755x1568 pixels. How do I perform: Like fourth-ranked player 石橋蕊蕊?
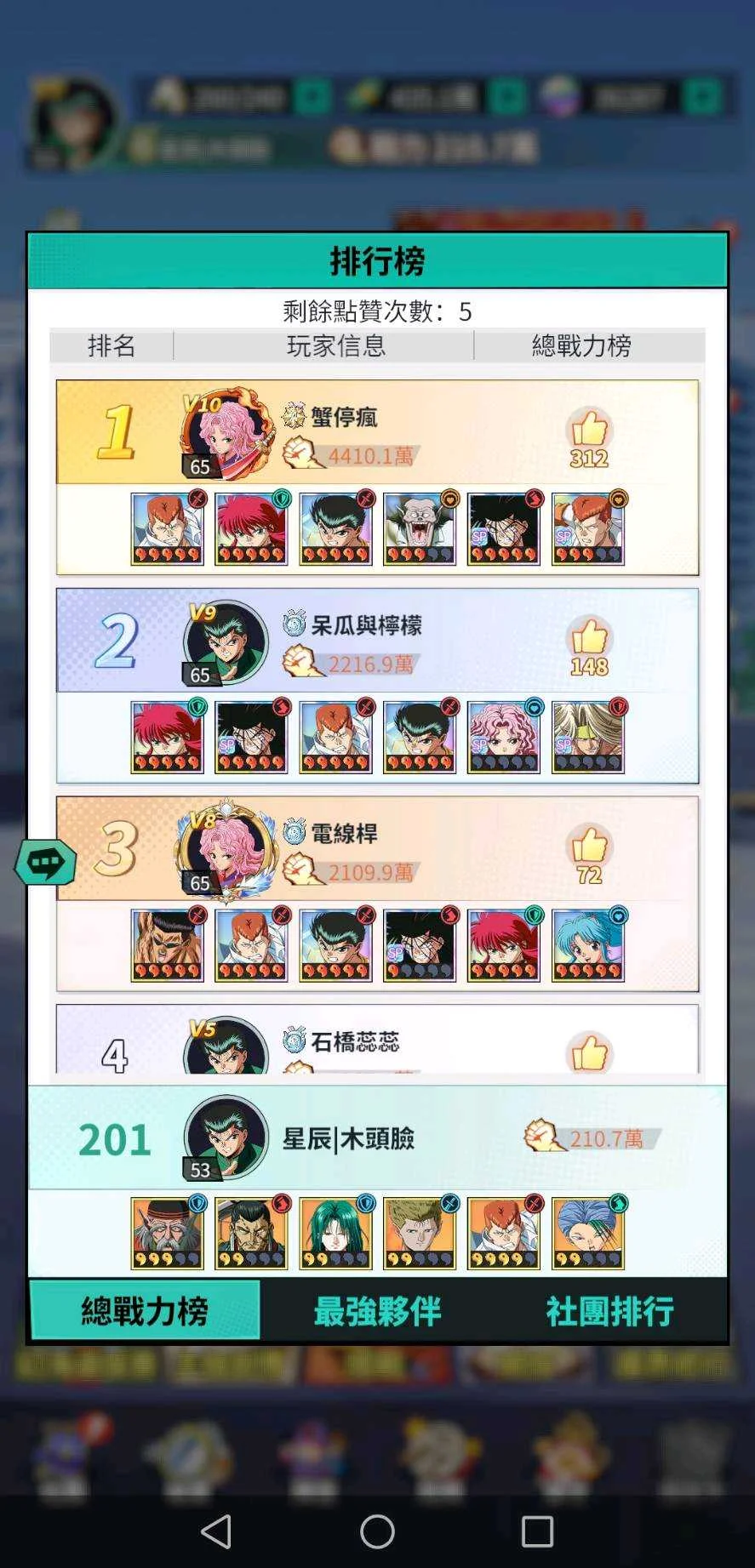tap(589, 1052)
